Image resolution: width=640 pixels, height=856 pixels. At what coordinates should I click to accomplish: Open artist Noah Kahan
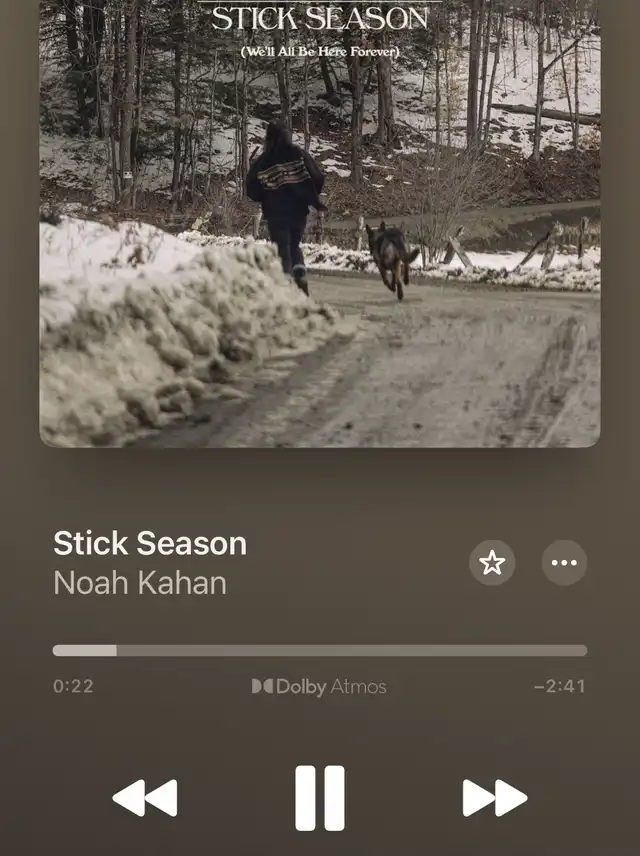(140, 582)
